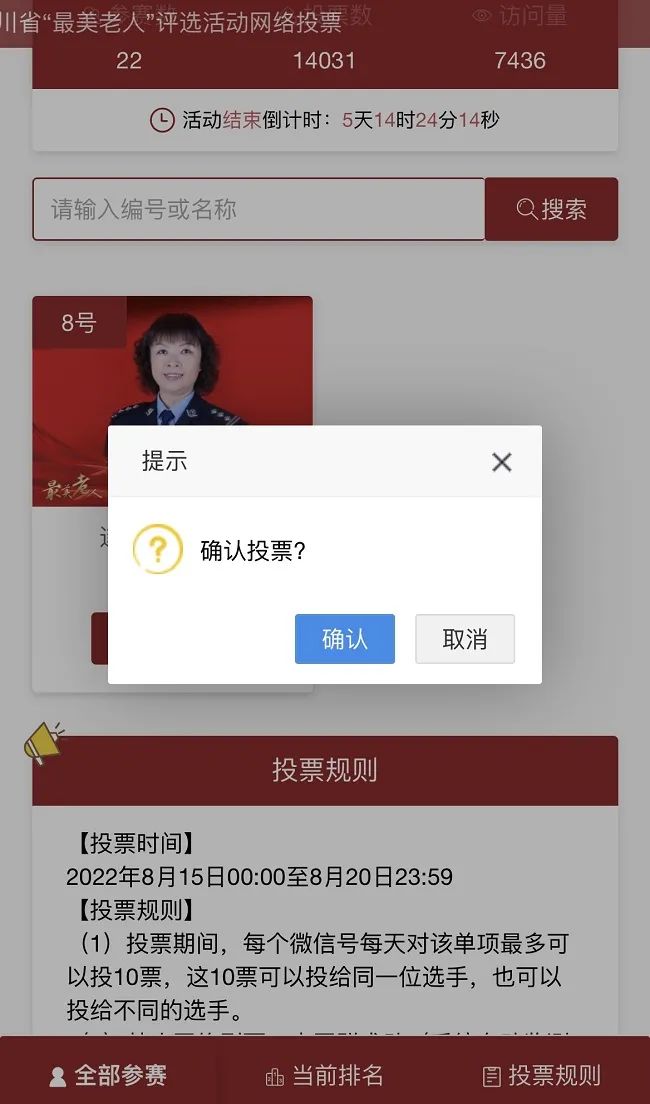Switch to 投票规则 tab

point(541,1076)
